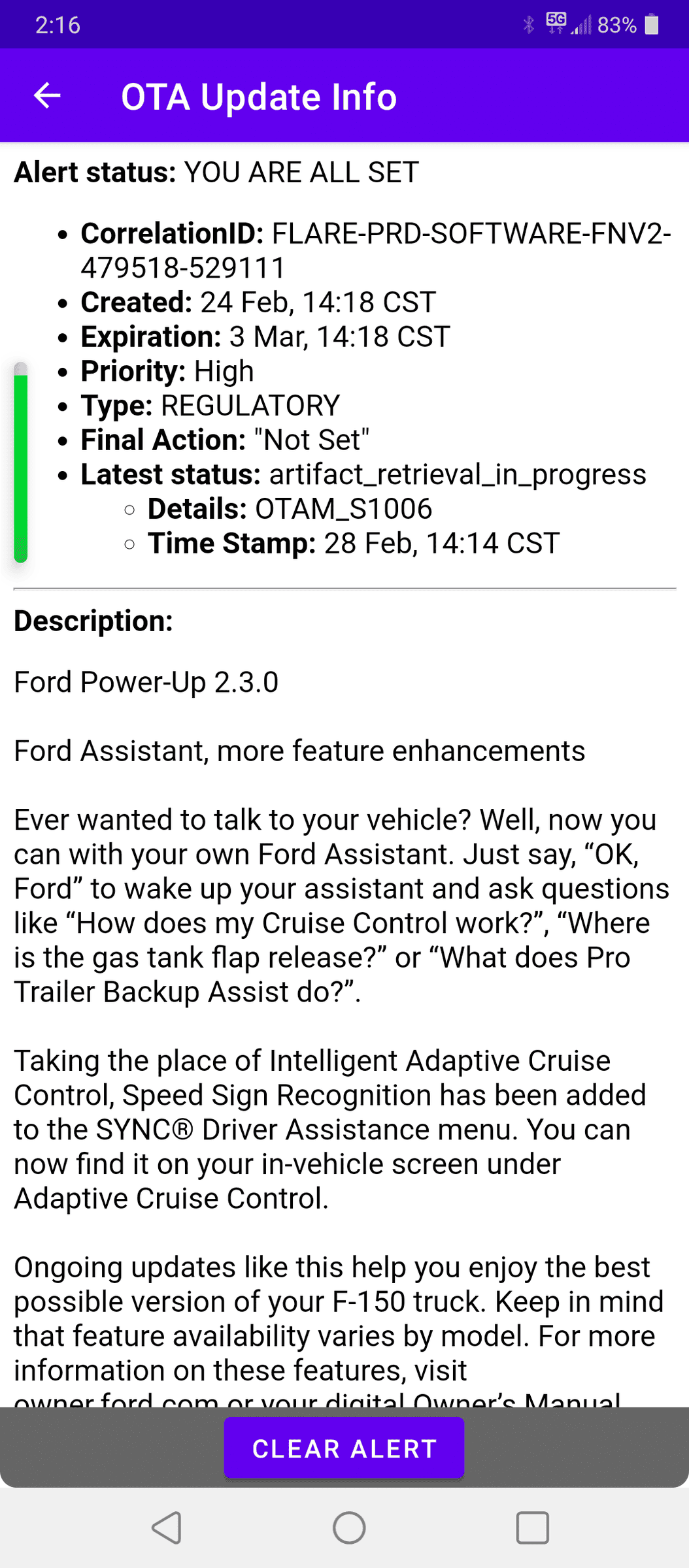Tap the Clear Alert button
The height and width of the screenshot is (1568, 689).
[344, 1448]
